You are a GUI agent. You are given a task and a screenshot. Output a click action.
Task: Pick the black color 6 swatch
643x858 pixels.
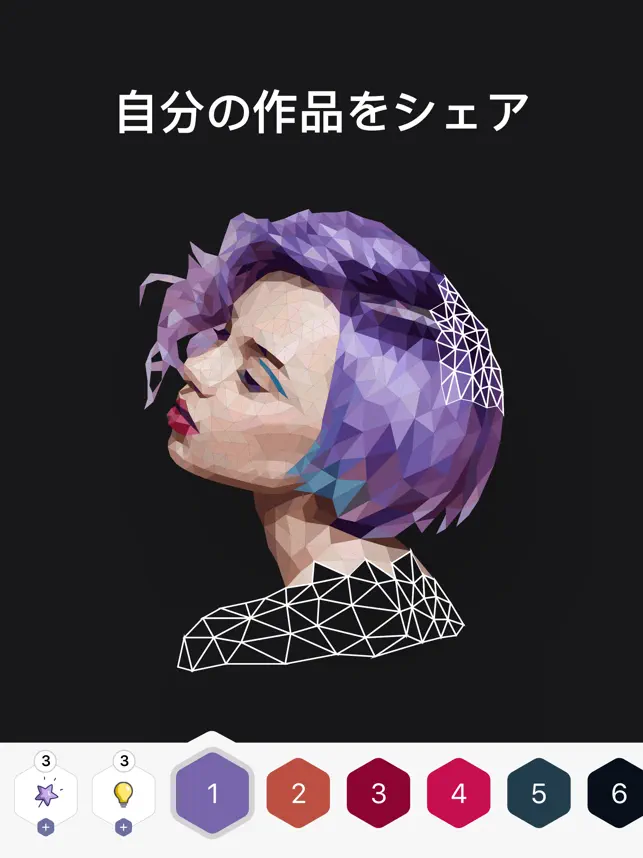[617, 794]
